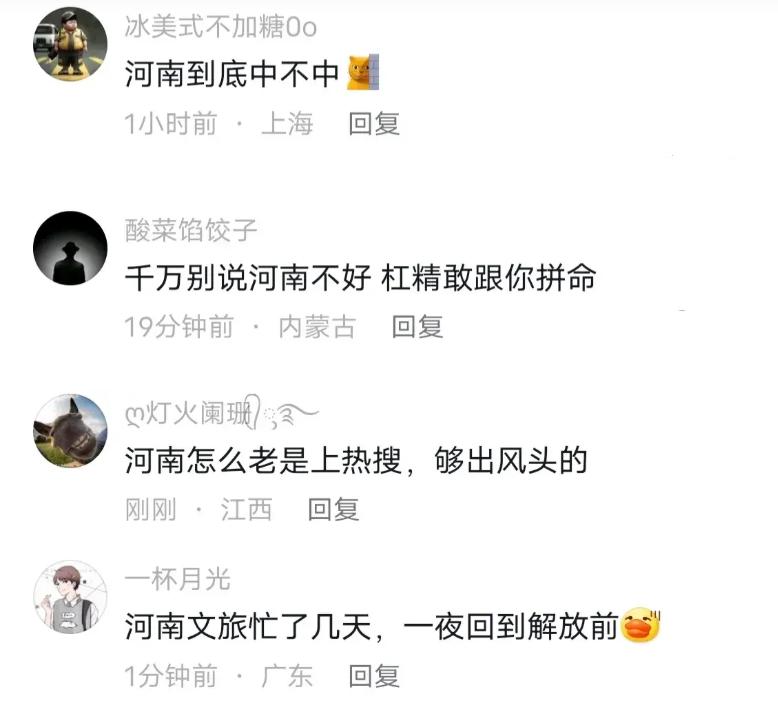View the 灯火阑珊 user's avatar profile
Screen dimensions: 778x716
[x=70, y=430]
